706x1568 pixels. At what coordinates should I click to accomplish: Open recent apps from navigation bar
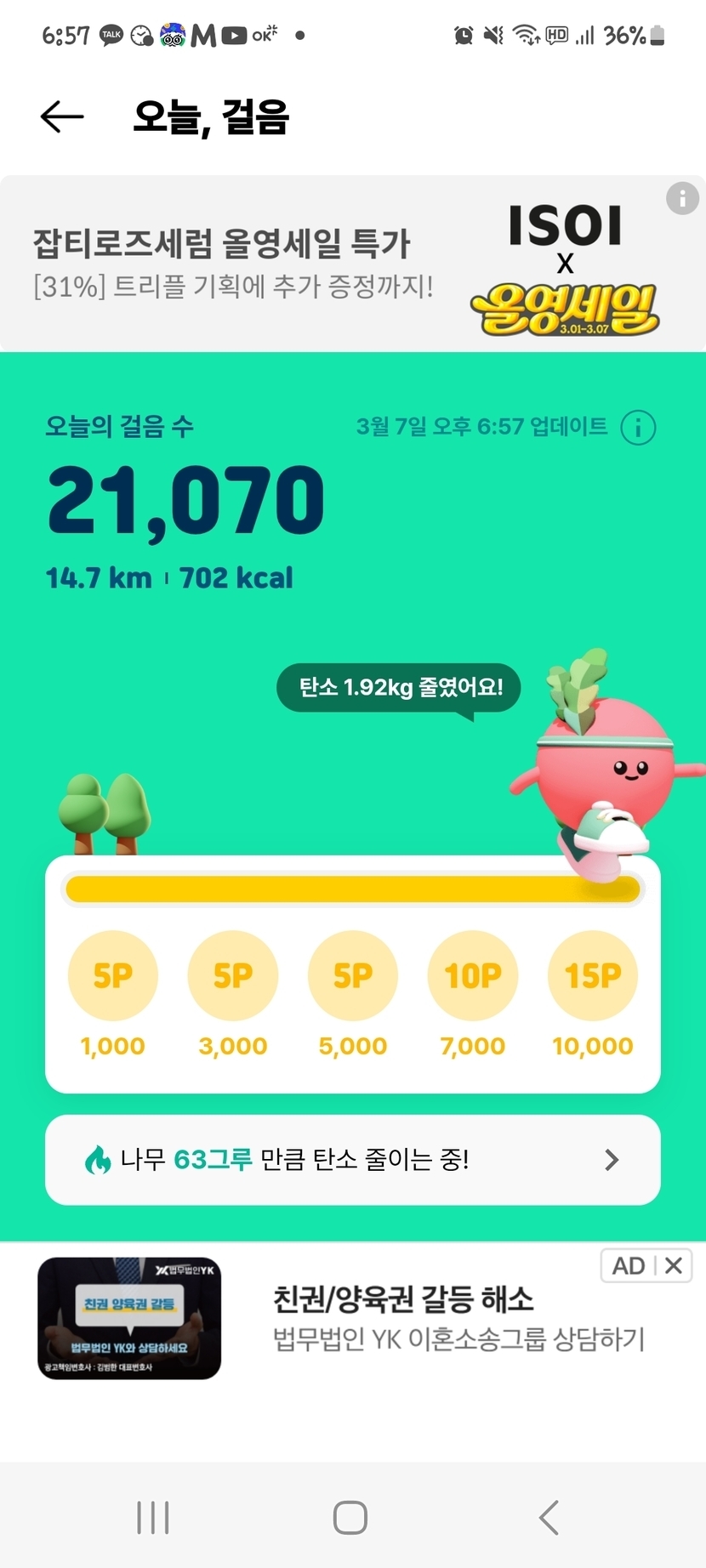(x=153, y=1517)
